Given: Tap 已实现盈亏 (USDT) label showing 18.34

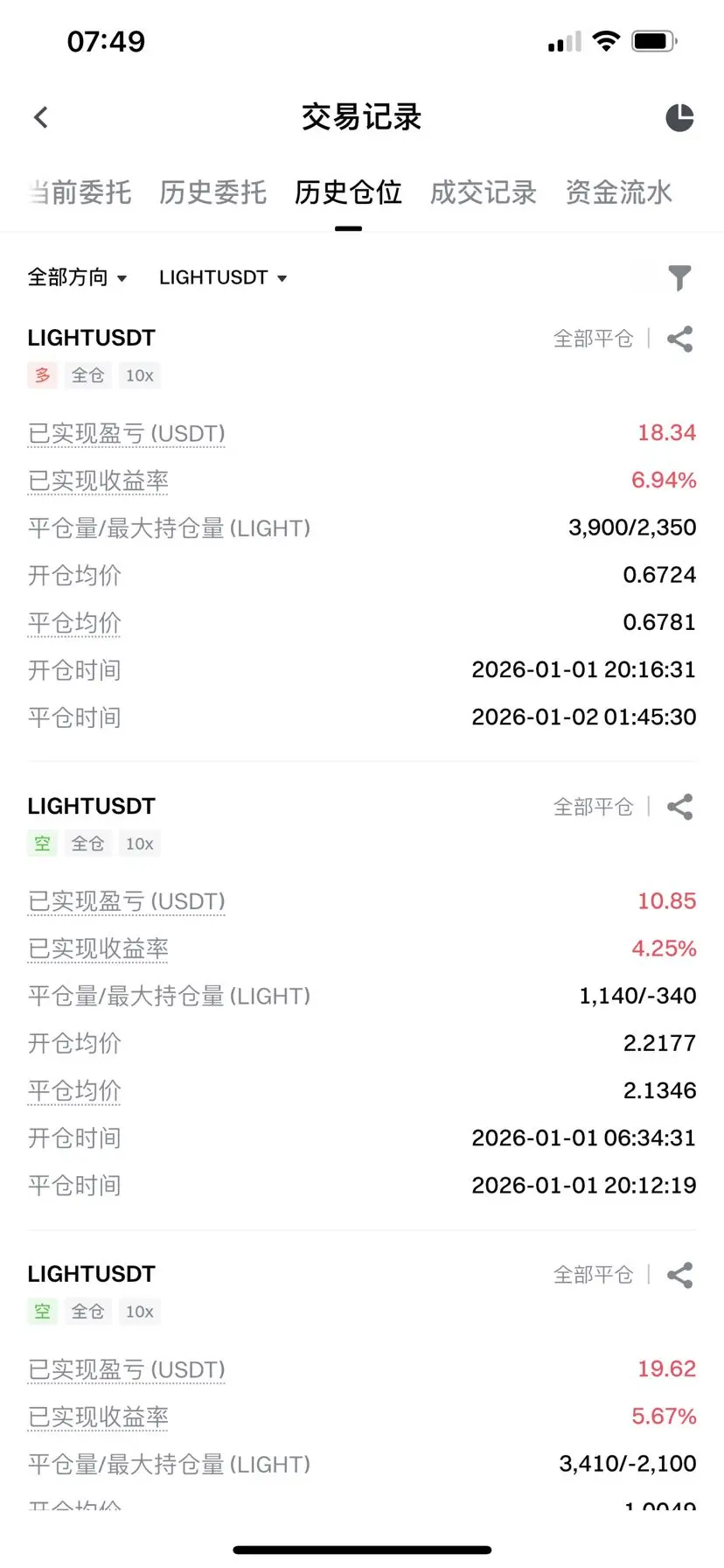Looking at the screenshot, I should coord(127,433).
